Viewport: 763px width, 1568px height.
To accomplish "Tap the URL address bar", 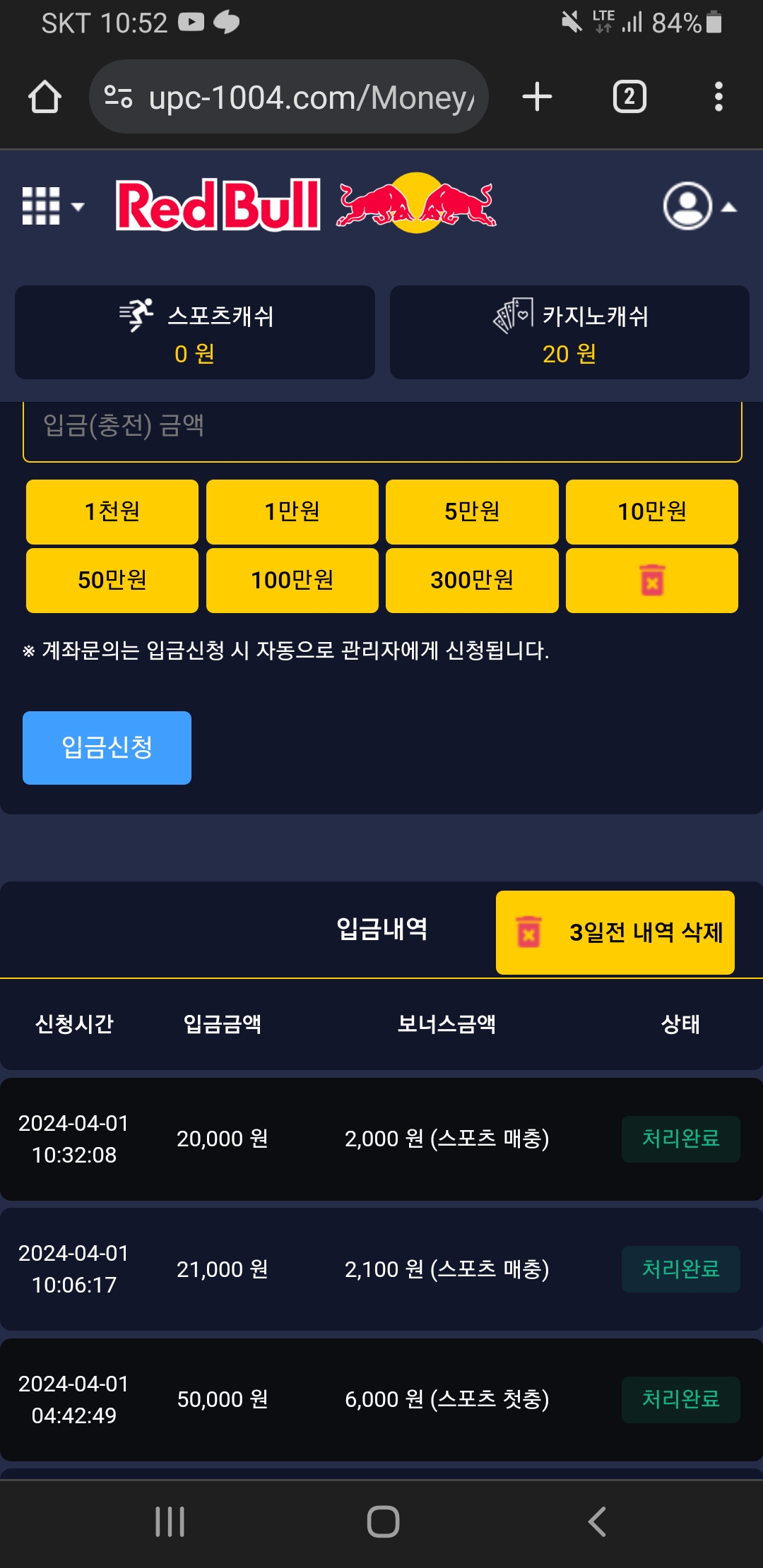I will (290, 97).
